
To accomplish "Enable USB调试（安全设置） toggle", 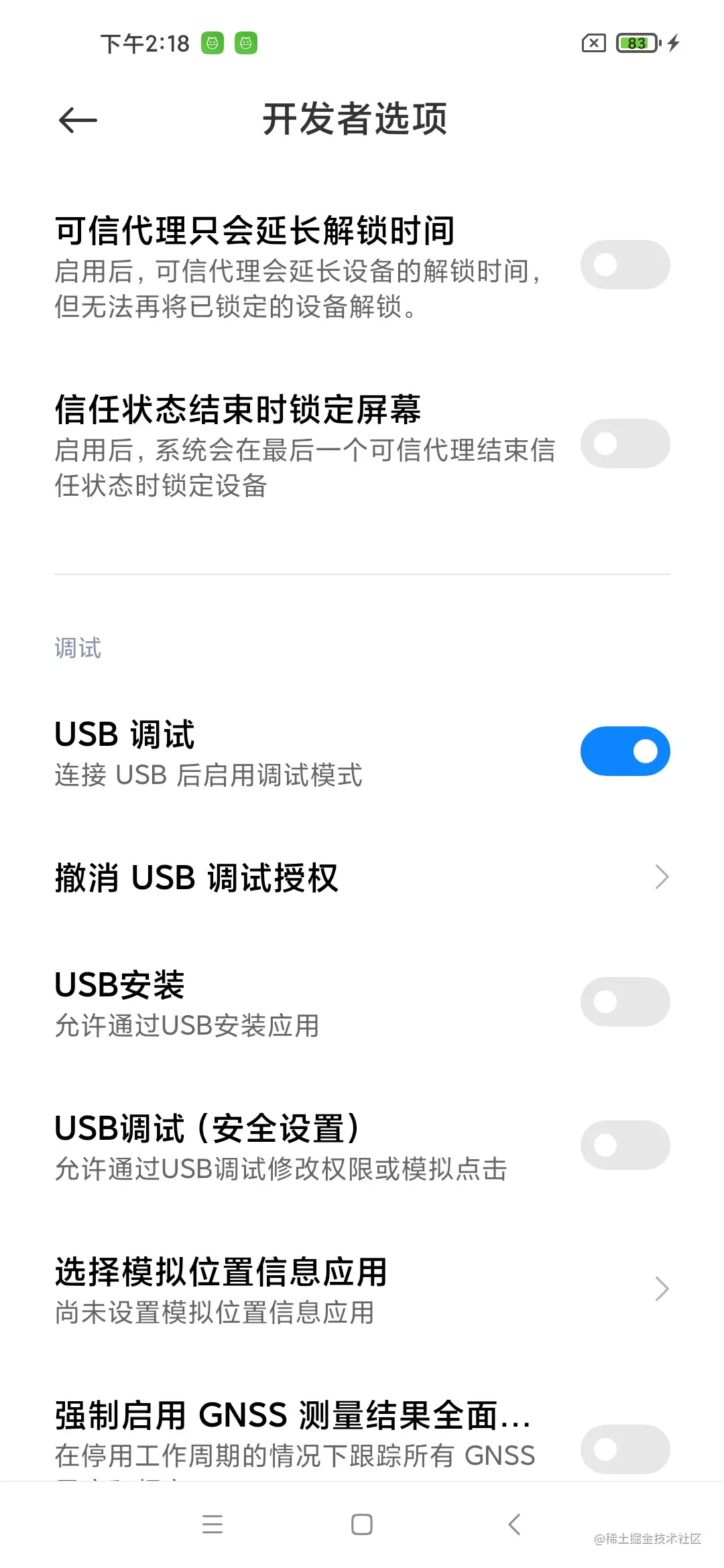I will (x=625, y=1145).
